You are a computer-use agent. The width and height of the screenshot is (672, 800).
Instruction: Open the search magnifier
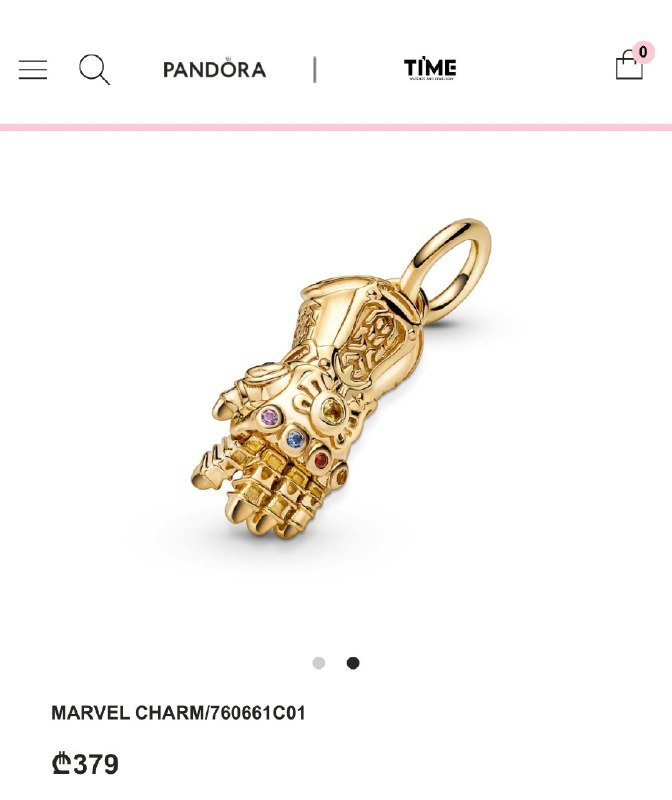[94, 69]
